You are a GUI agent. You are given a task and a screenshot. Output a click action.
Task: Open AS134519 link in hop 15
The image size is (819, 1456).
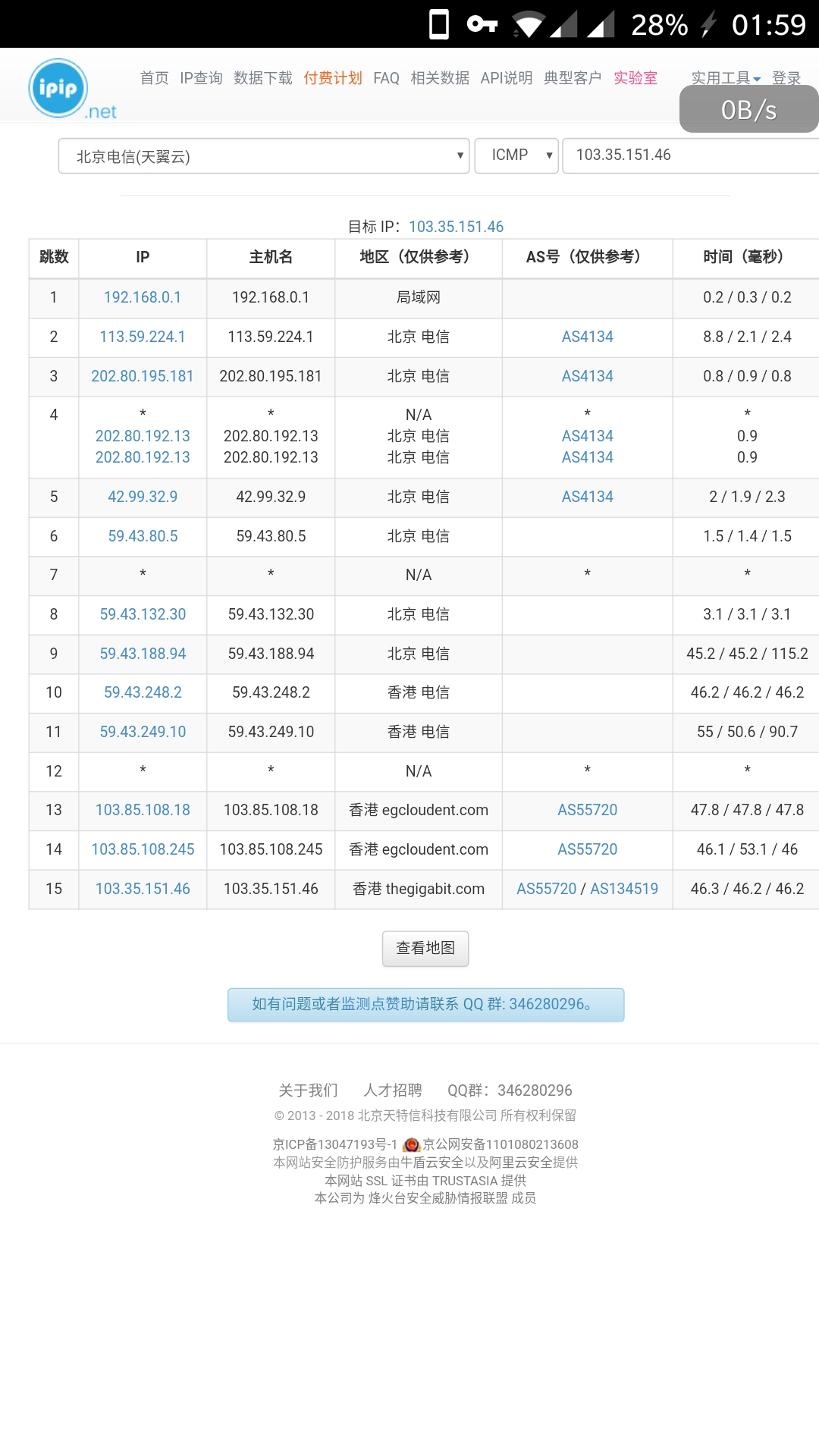point(623,889)
